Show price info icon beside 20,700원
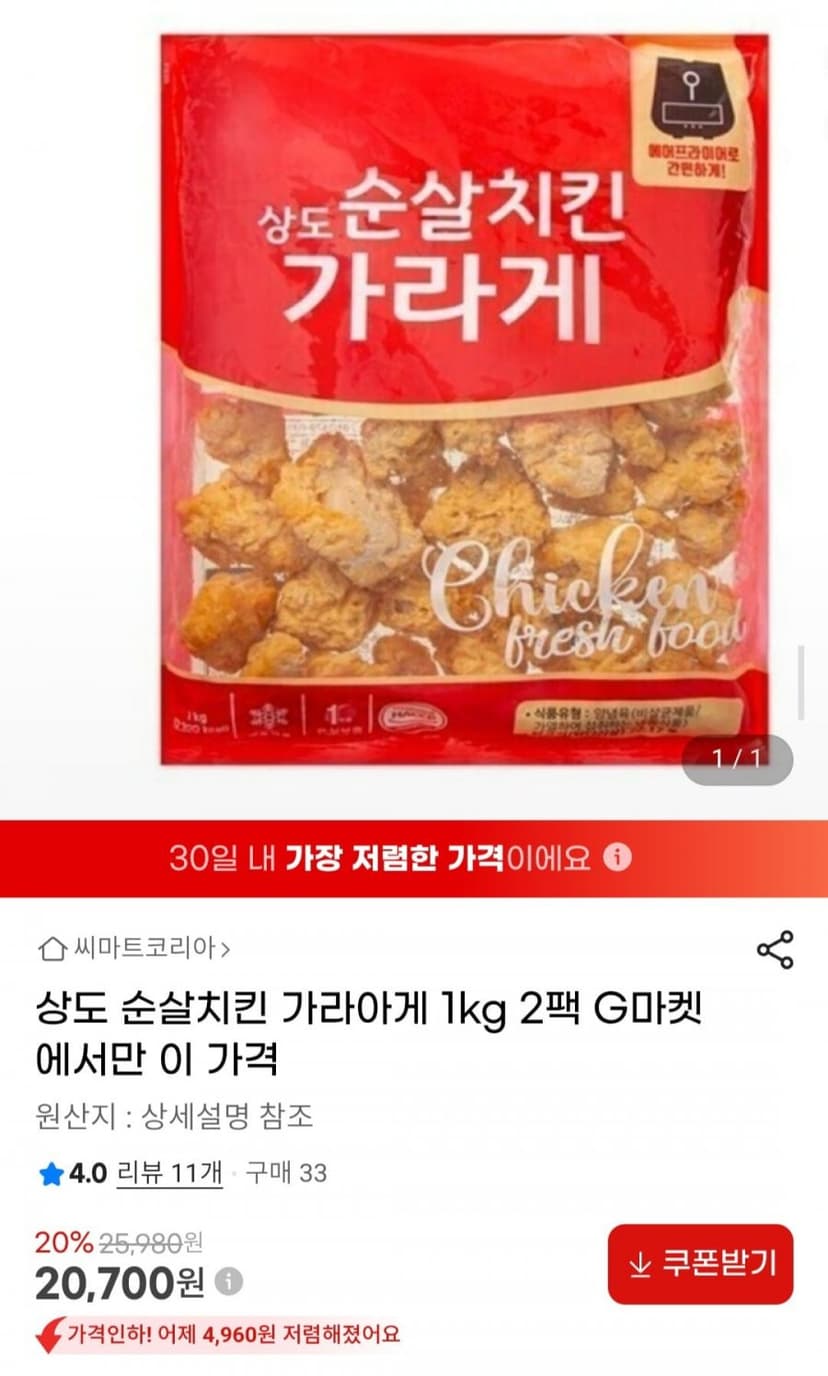Image resolution: width=828 pixels, height=1376 pixels. point(229,1282)
